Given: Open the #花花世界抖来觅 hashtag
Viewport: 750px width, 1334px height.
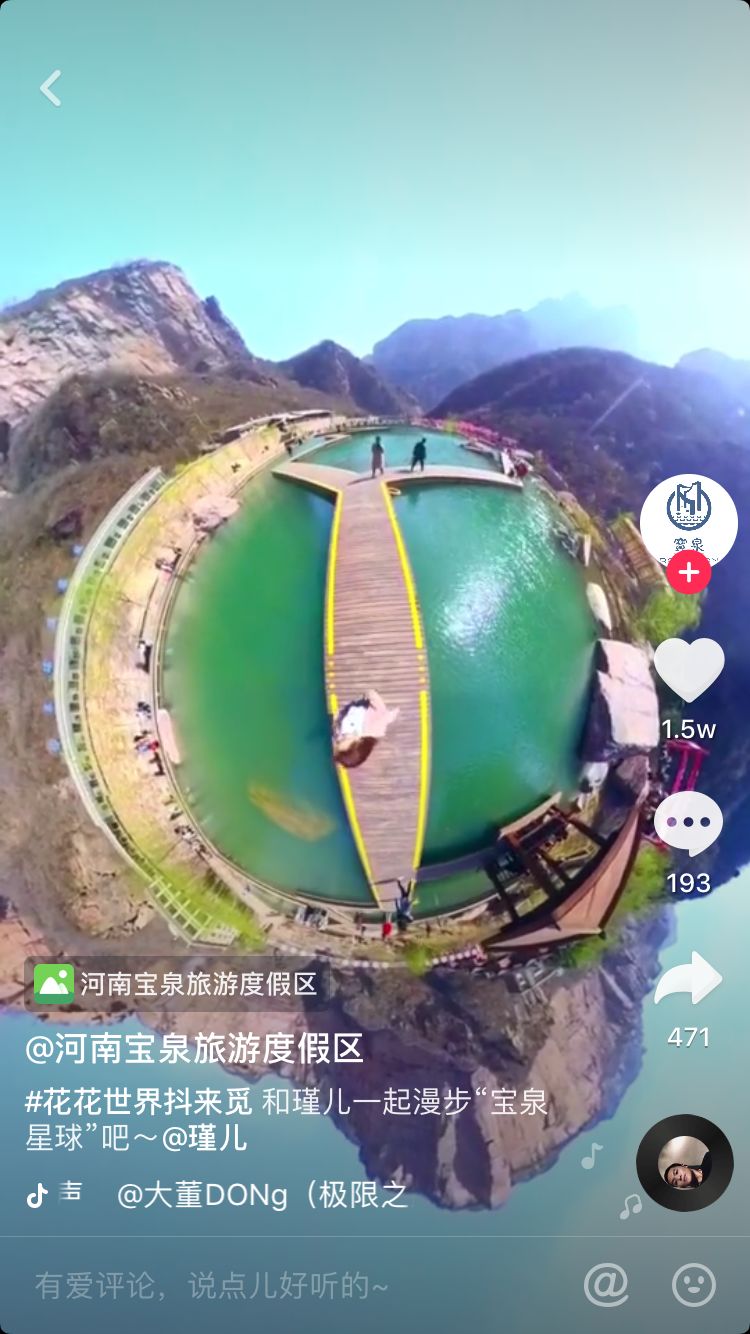Looking at the screenshot, I should pyautogui.click(x=138, y=1102).
